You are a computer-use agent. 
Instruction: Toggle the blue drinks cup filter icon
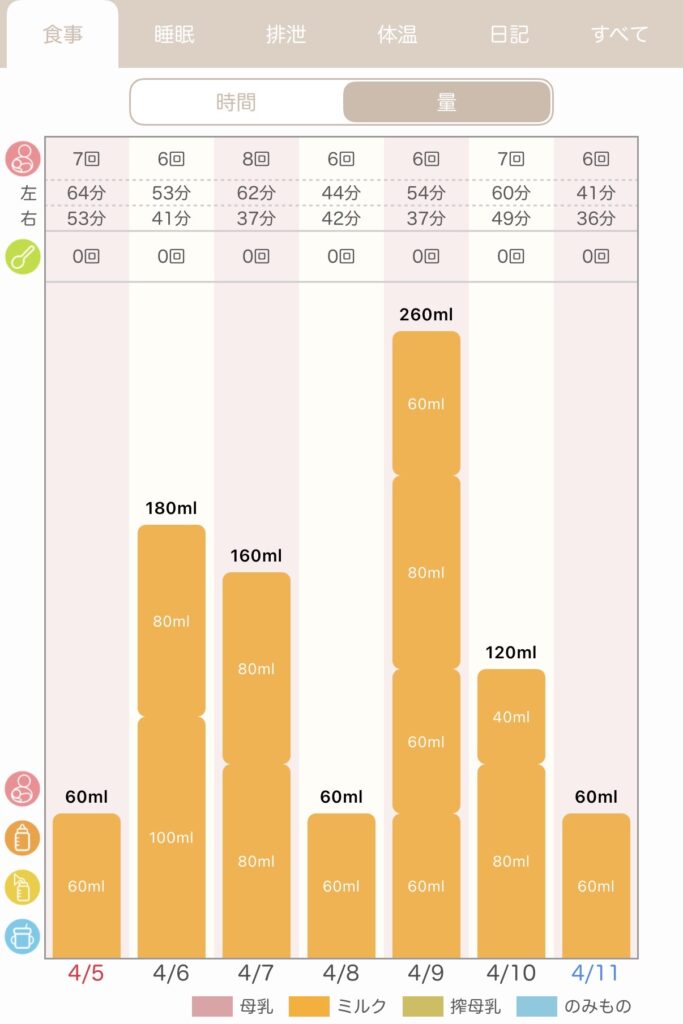tap(23, 936)
